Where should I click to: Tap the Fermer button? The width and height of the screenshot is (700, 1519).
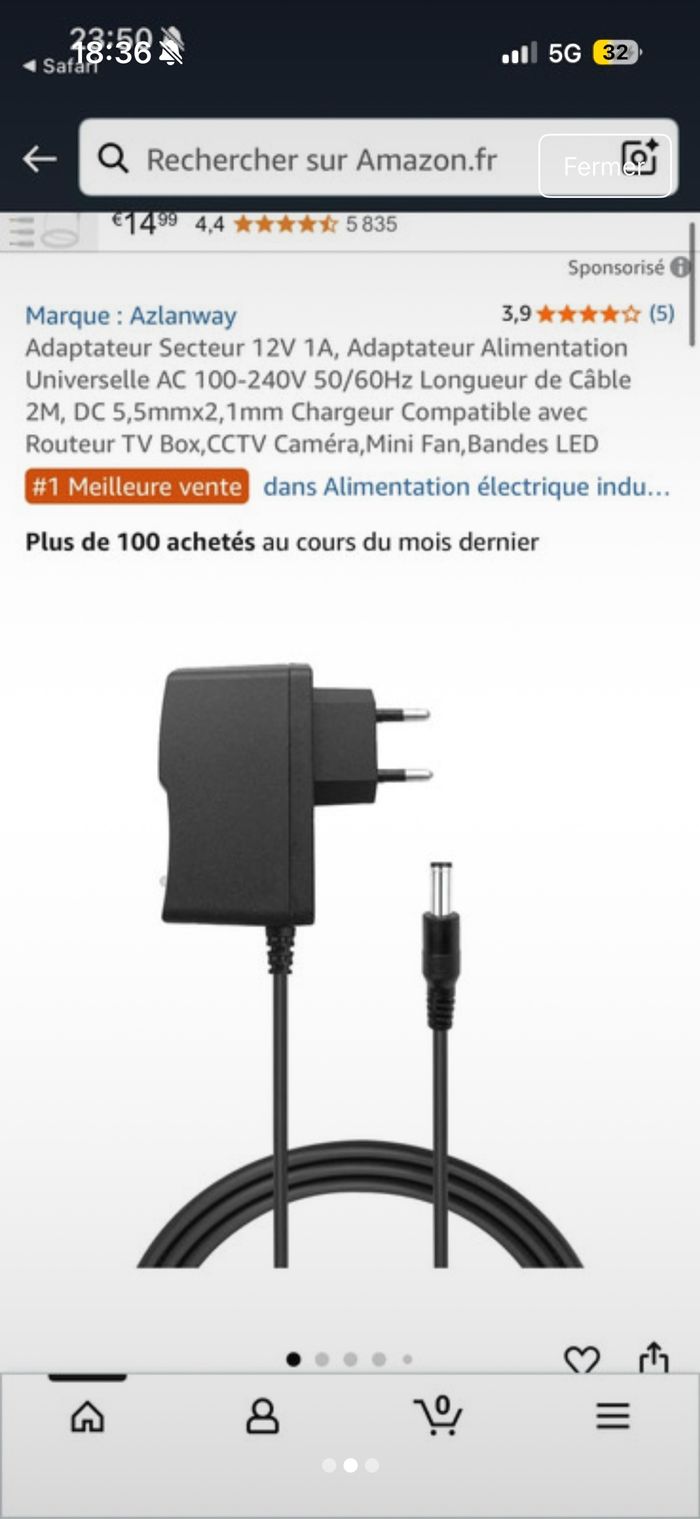pos(604,166)
